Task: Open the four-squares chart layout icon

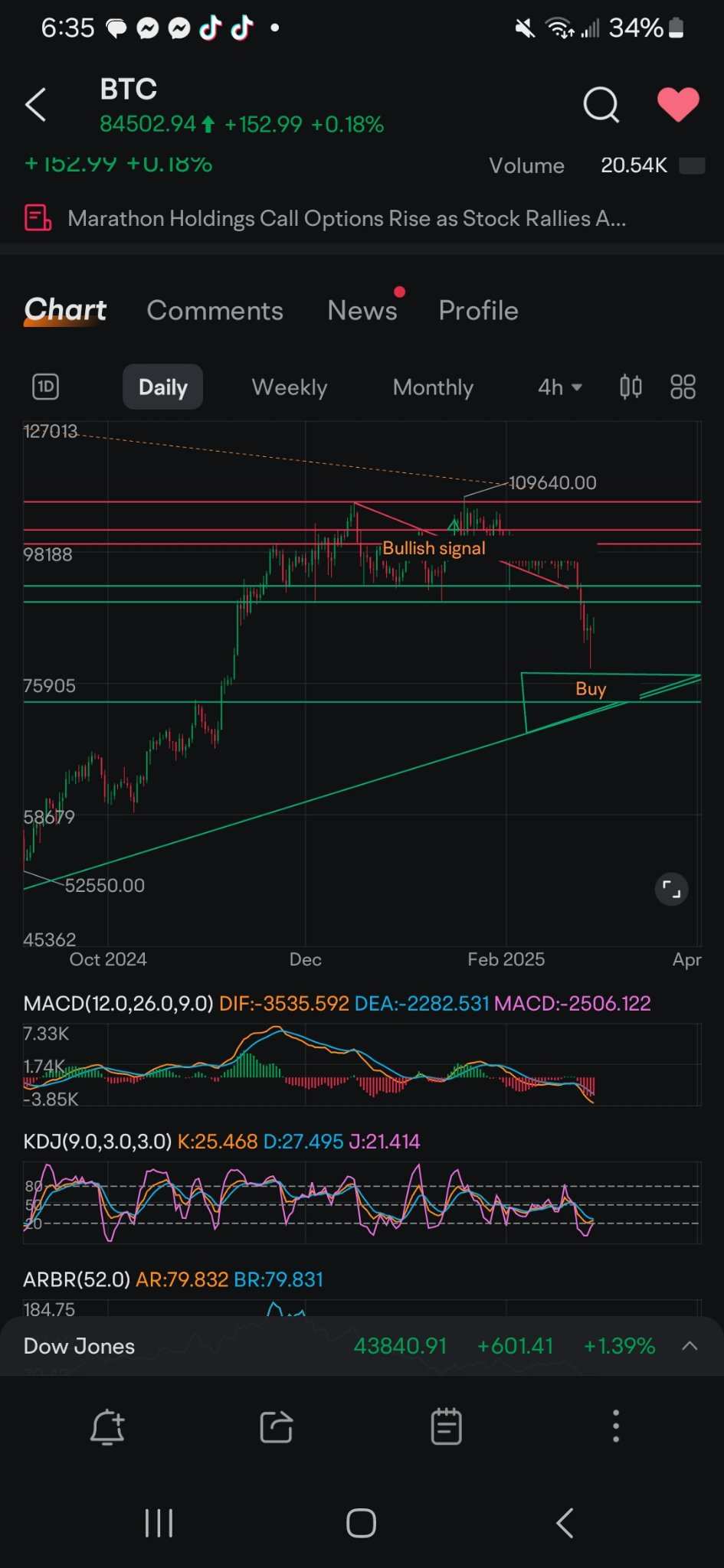Action: point(683,387)
